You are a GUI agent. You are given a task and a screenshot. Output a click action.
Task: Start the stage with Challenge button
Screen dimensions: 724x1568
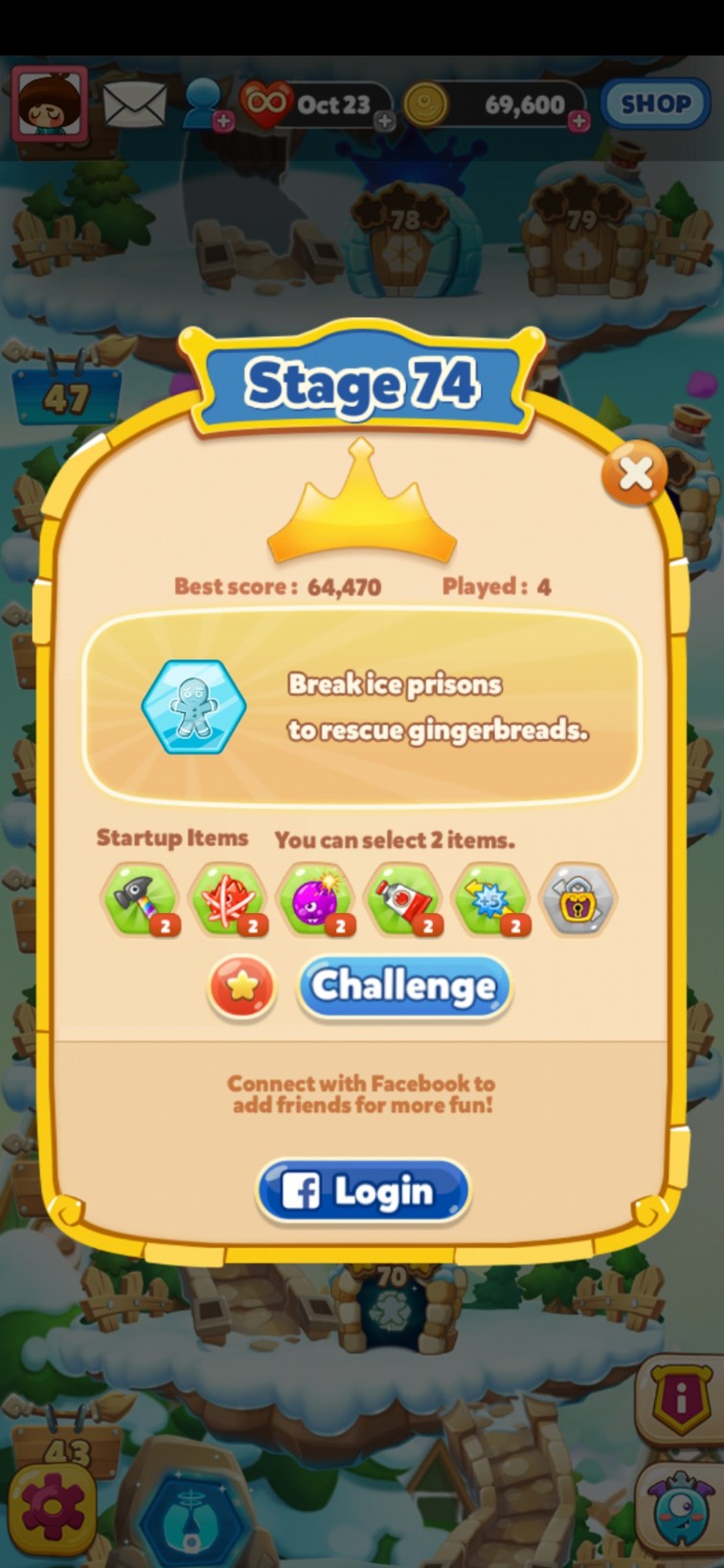(x=404, y=987)
